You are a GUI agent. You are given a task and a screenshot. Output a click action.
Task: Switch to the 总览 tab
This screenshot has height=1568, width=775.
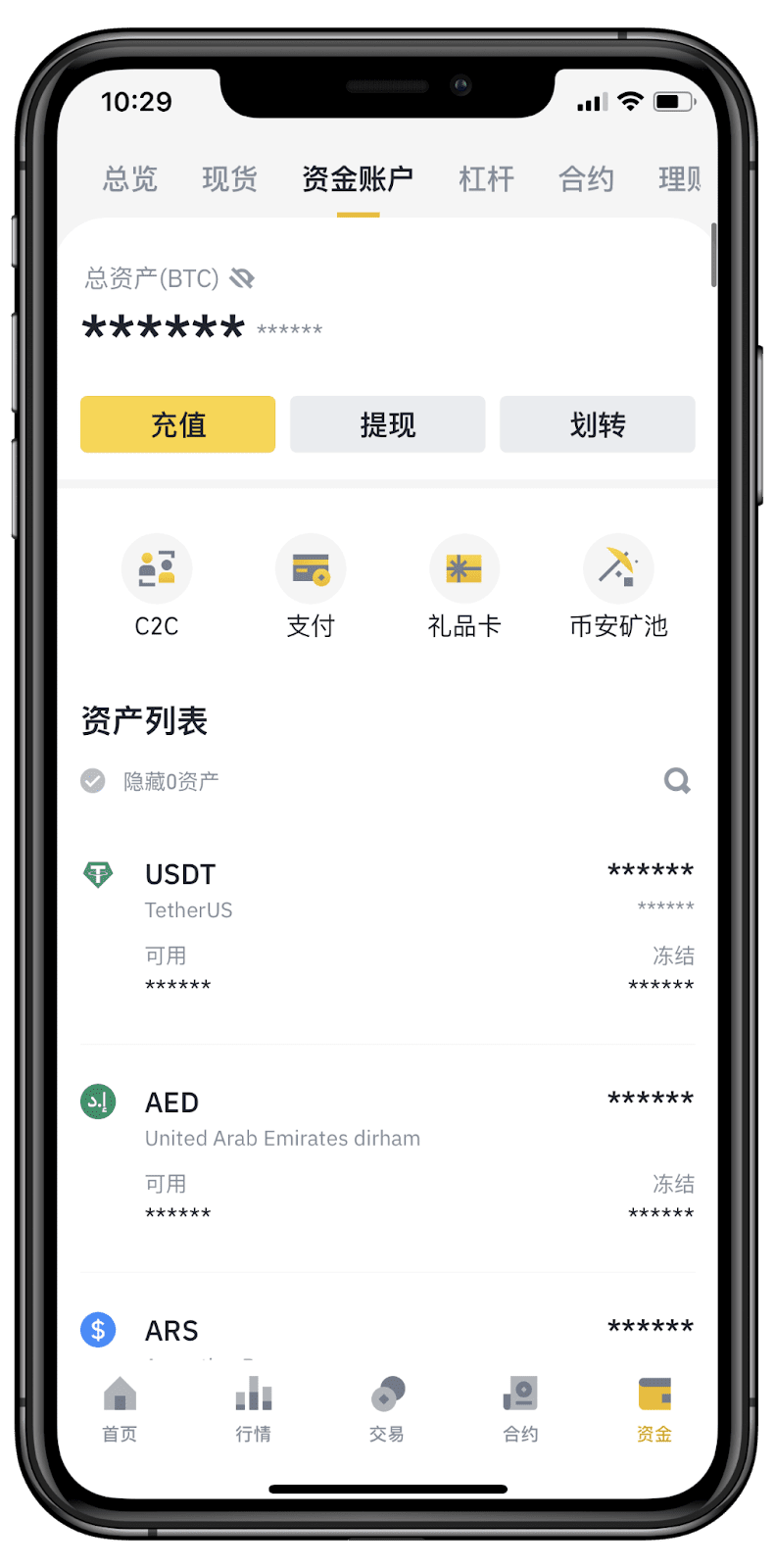(130, 179)
